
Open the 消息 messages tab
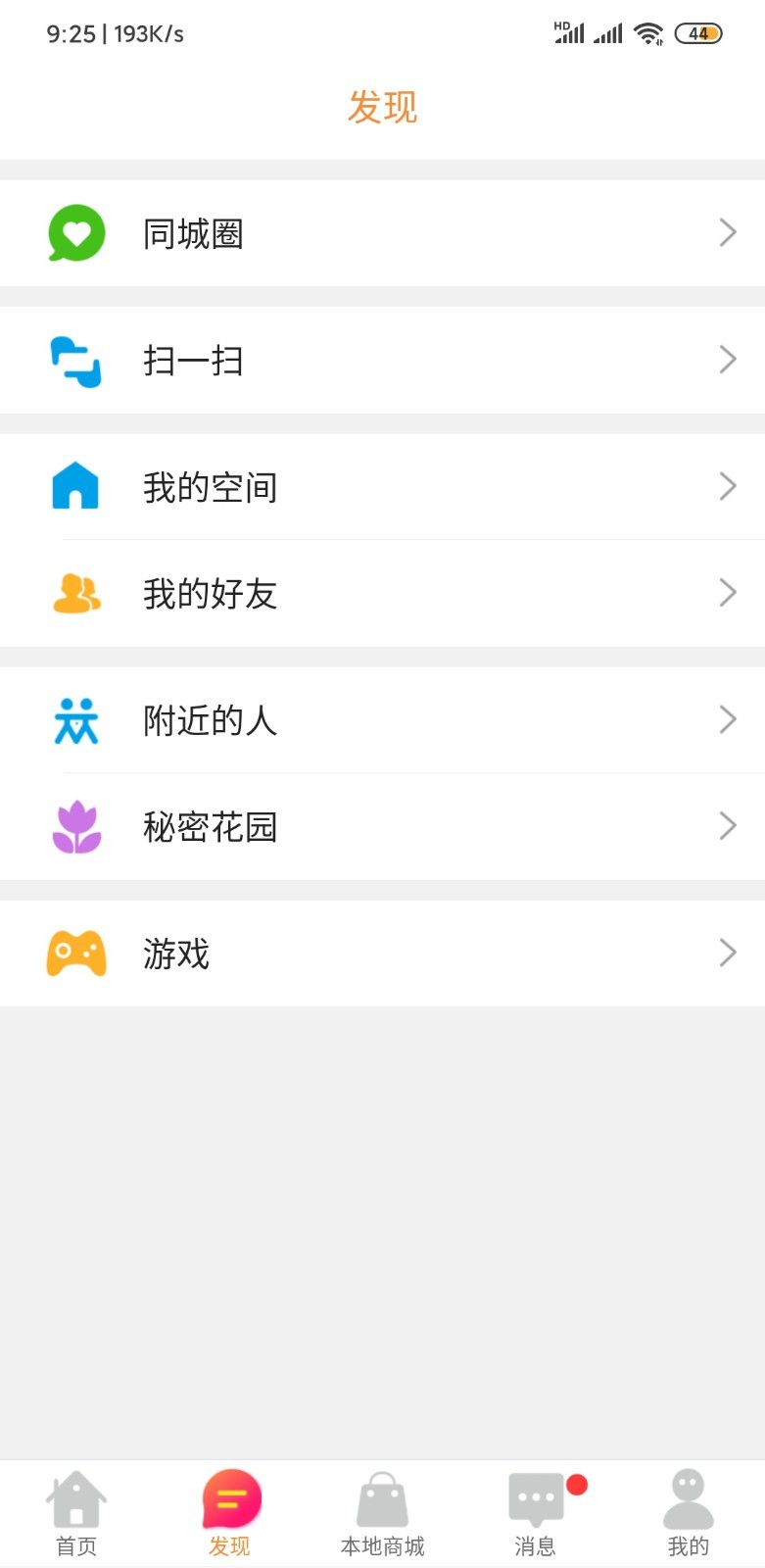click(x=535, y=1514)
